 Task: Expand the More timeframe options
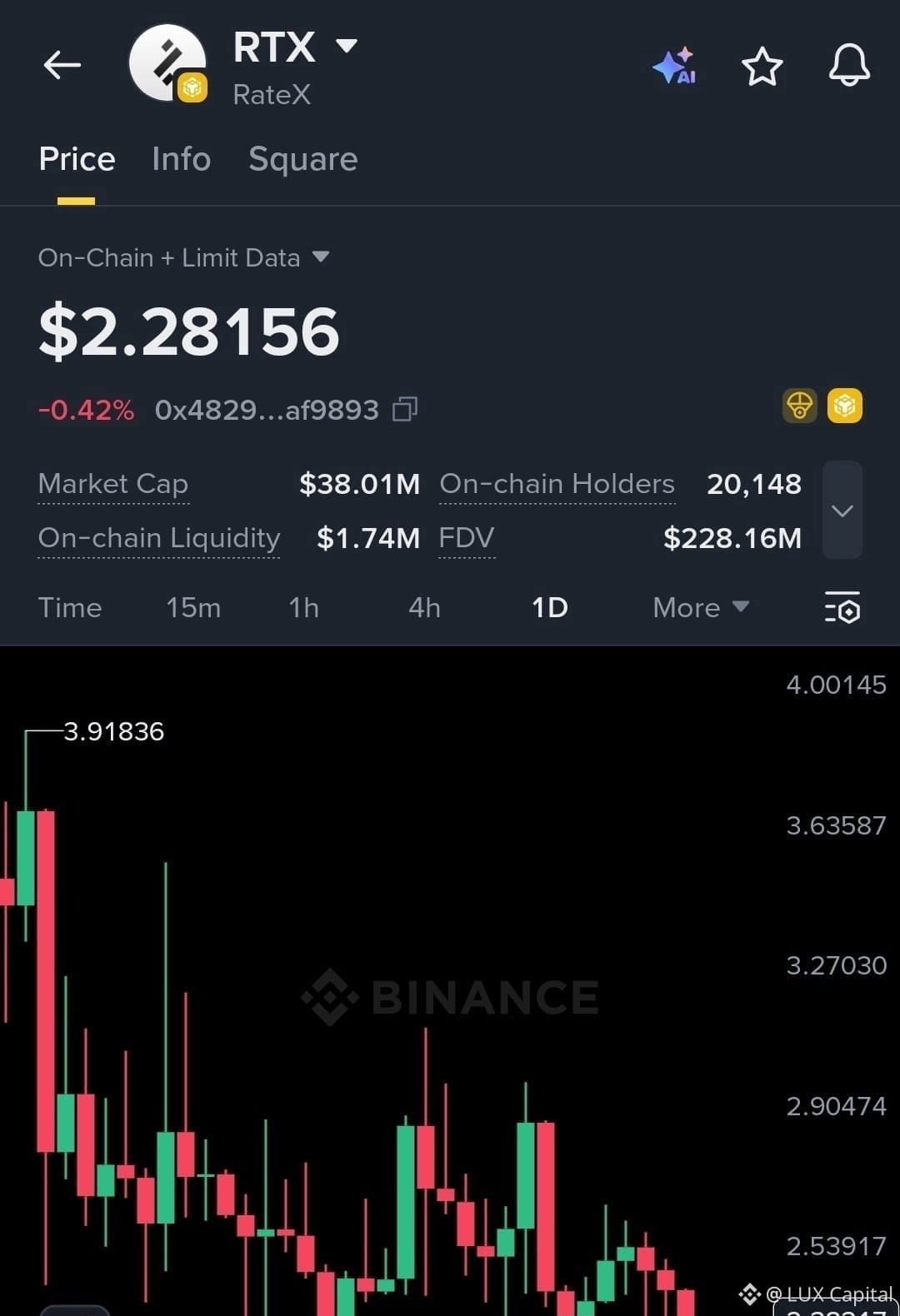tap(700, 608)
